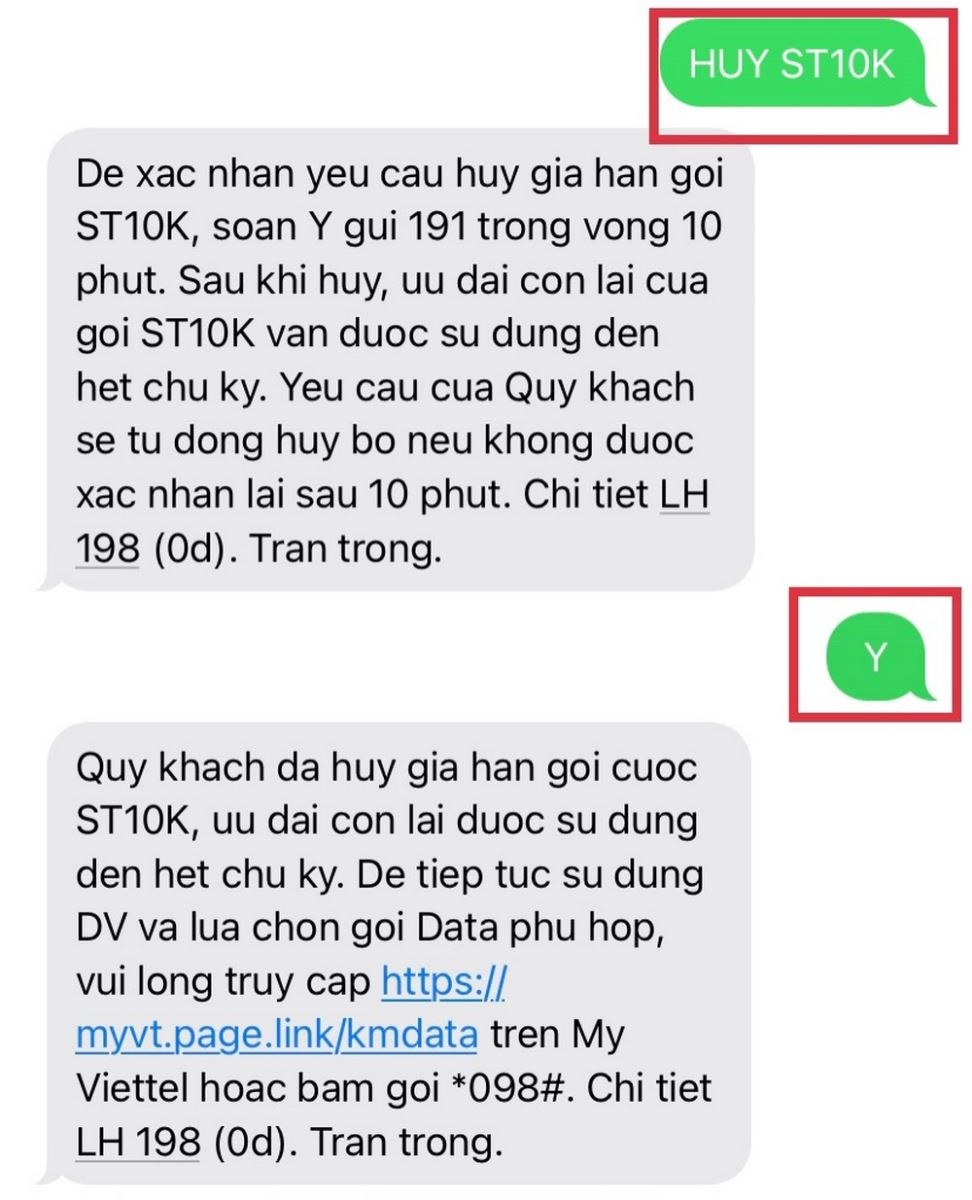Tap the underlined LH 198 in the Y gui 191 message

pos(107,551)
